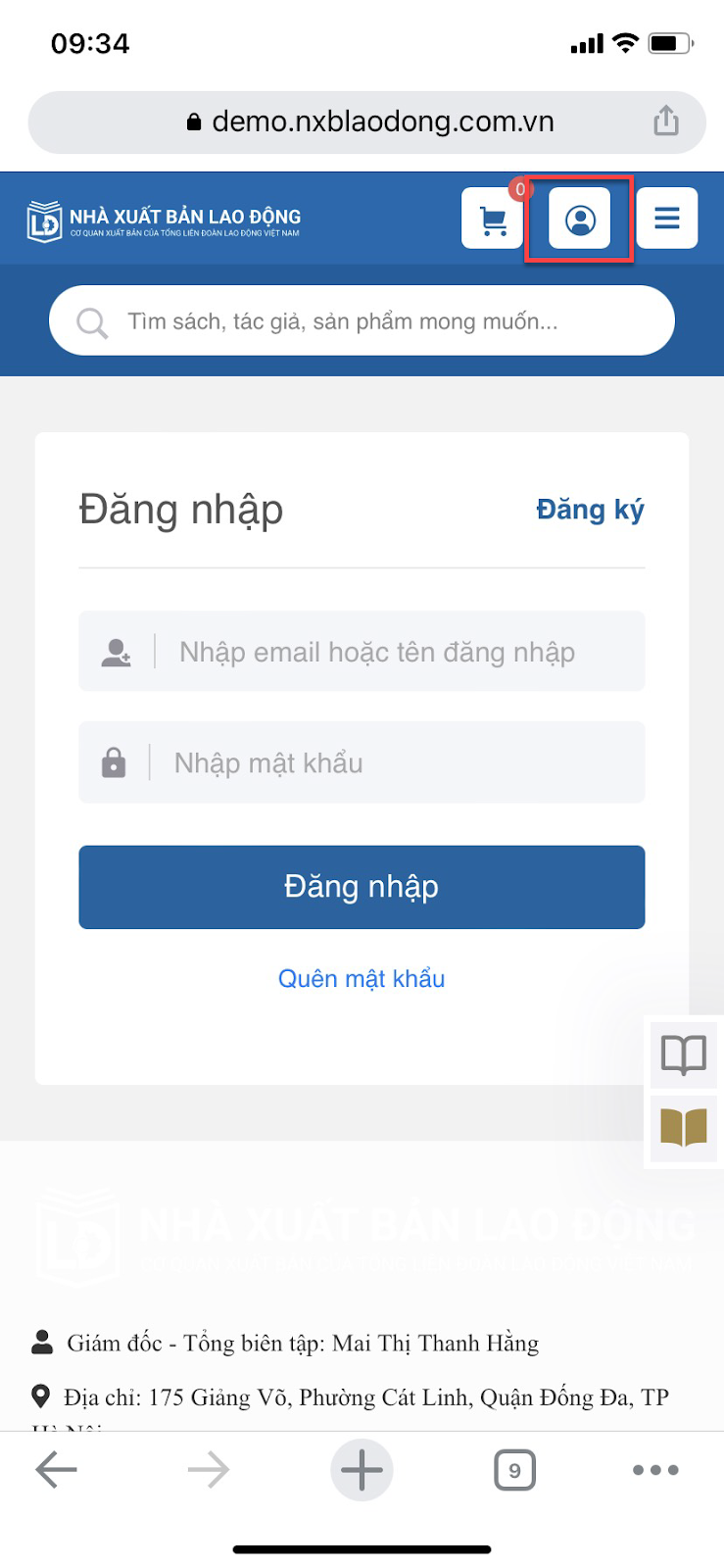Open the hamburger menu button
Screen dimensions: 724x1568
pyautogui.click(x=667, y=219)
